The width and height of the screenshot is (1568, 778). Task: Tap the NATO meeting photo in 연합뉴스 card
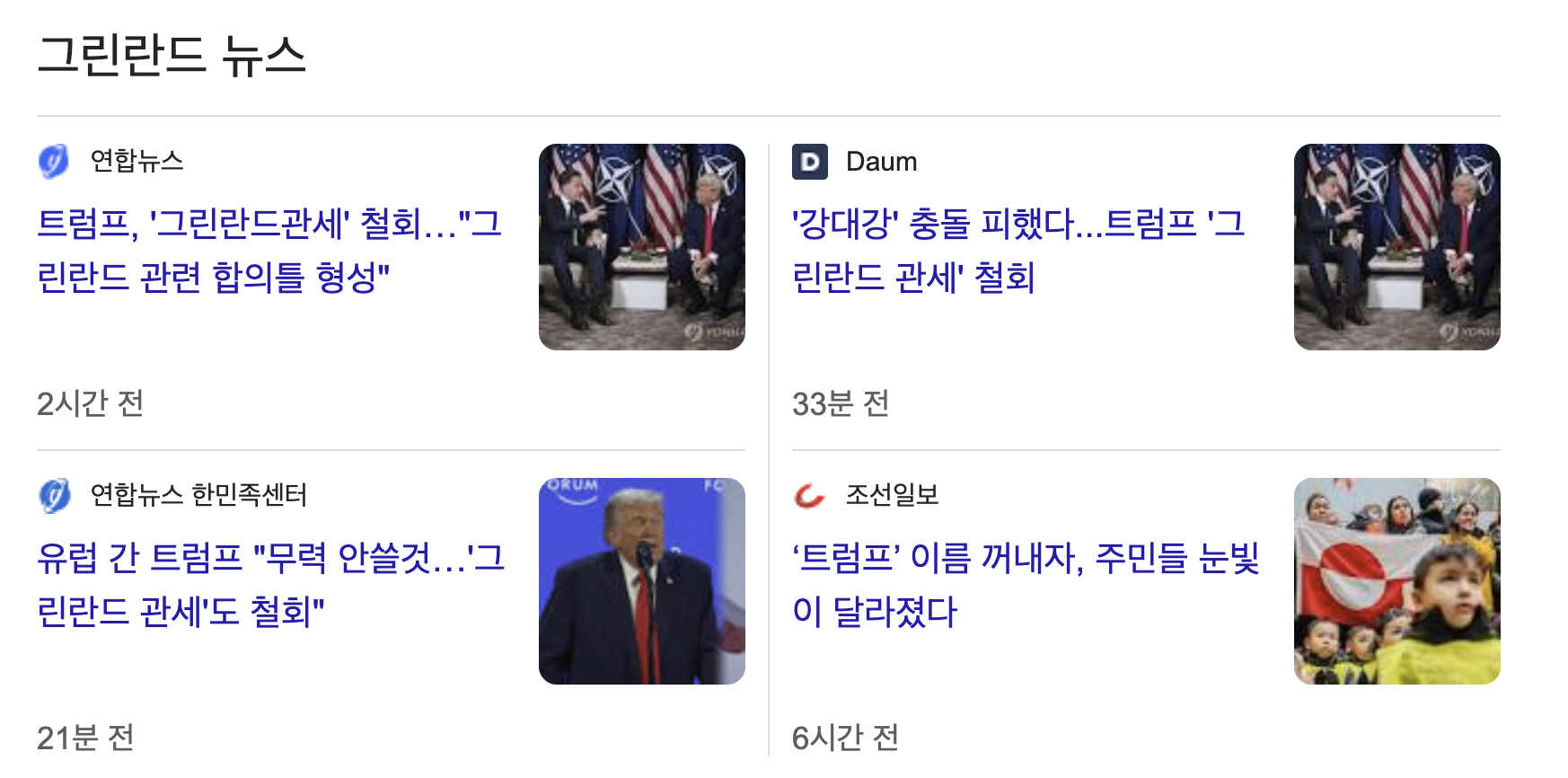coord(641,247)
